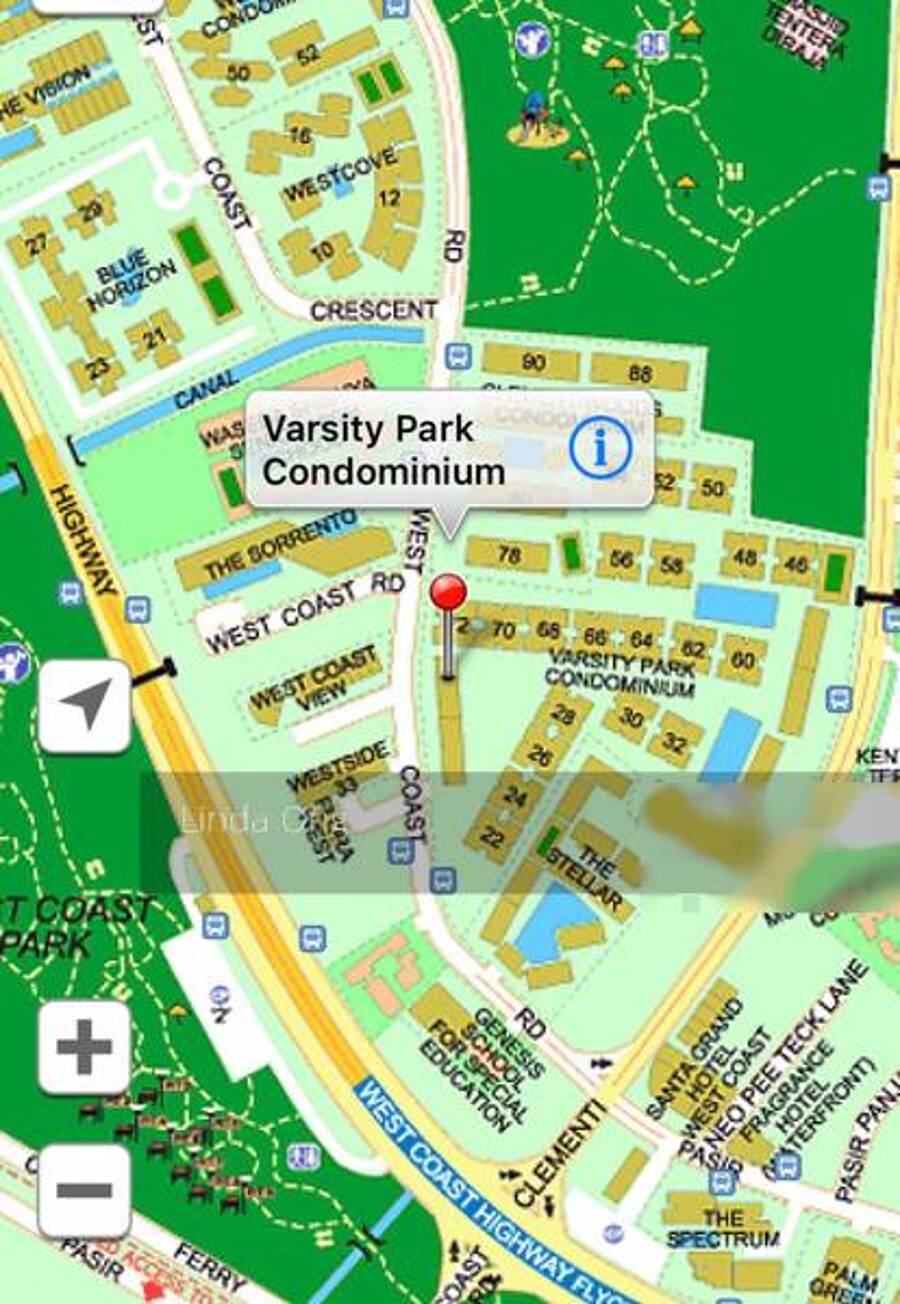Screen dimensions: 900x1304
Task: Zoom out with the minus button
Action: [85, 1190]
